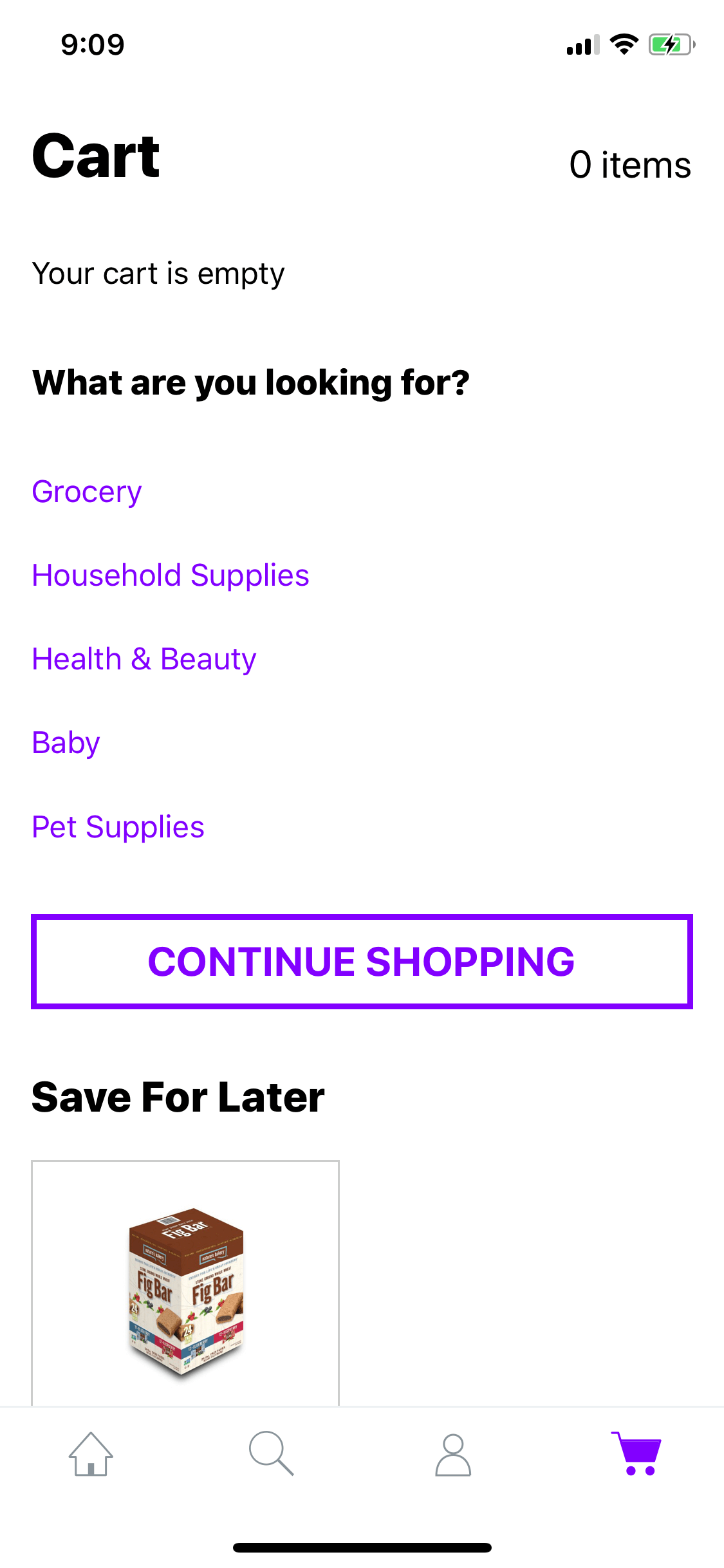Open the saved Fig Bar product
The height and width of the screenshot is (1568, 724).
(x=185, y=1283)
